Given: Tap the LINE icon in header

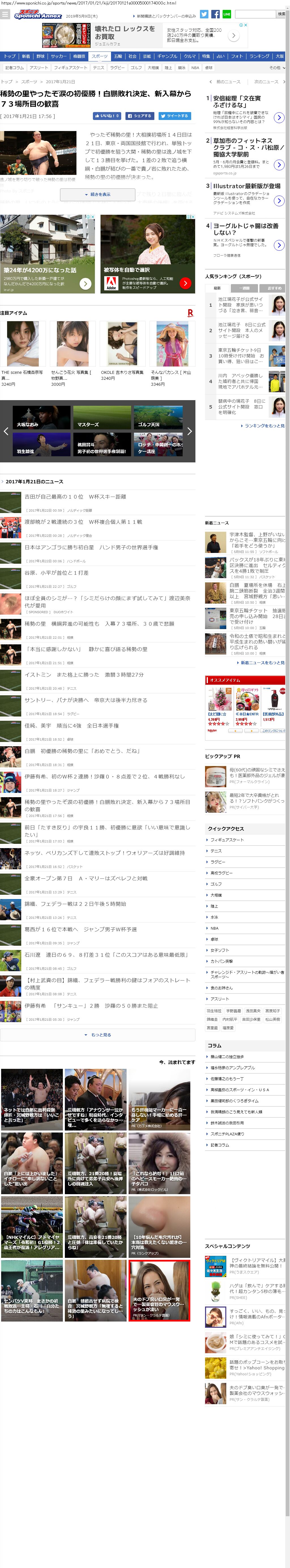Looking at the screenshot, I should [227, 14].
